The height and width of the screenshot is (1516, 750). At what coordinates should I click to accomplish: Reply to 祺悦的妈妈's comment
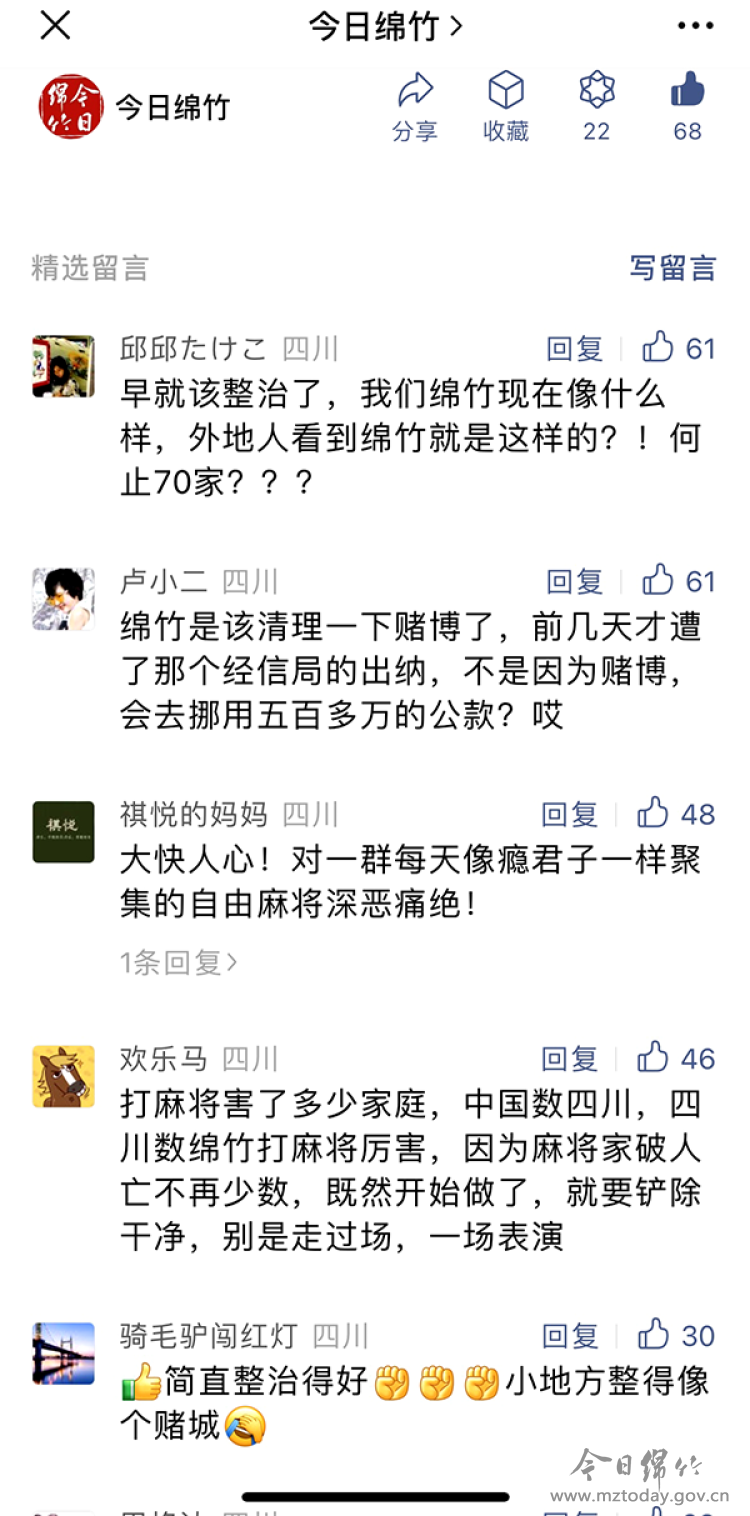pyautogui.click(x=570, y=814)
